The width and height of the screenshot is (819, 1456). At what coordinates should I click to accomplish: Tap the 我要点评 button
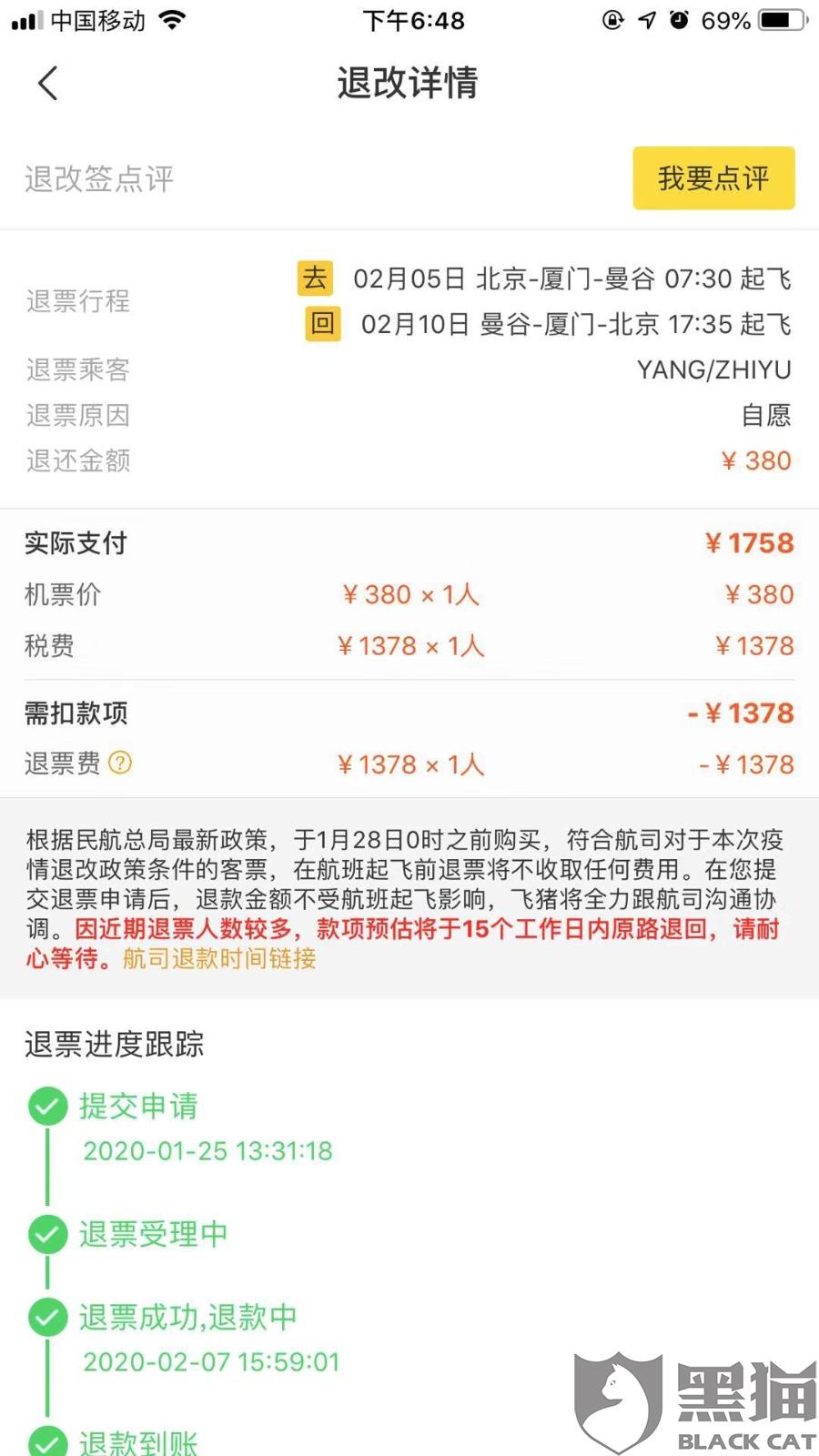pos(713,177)
